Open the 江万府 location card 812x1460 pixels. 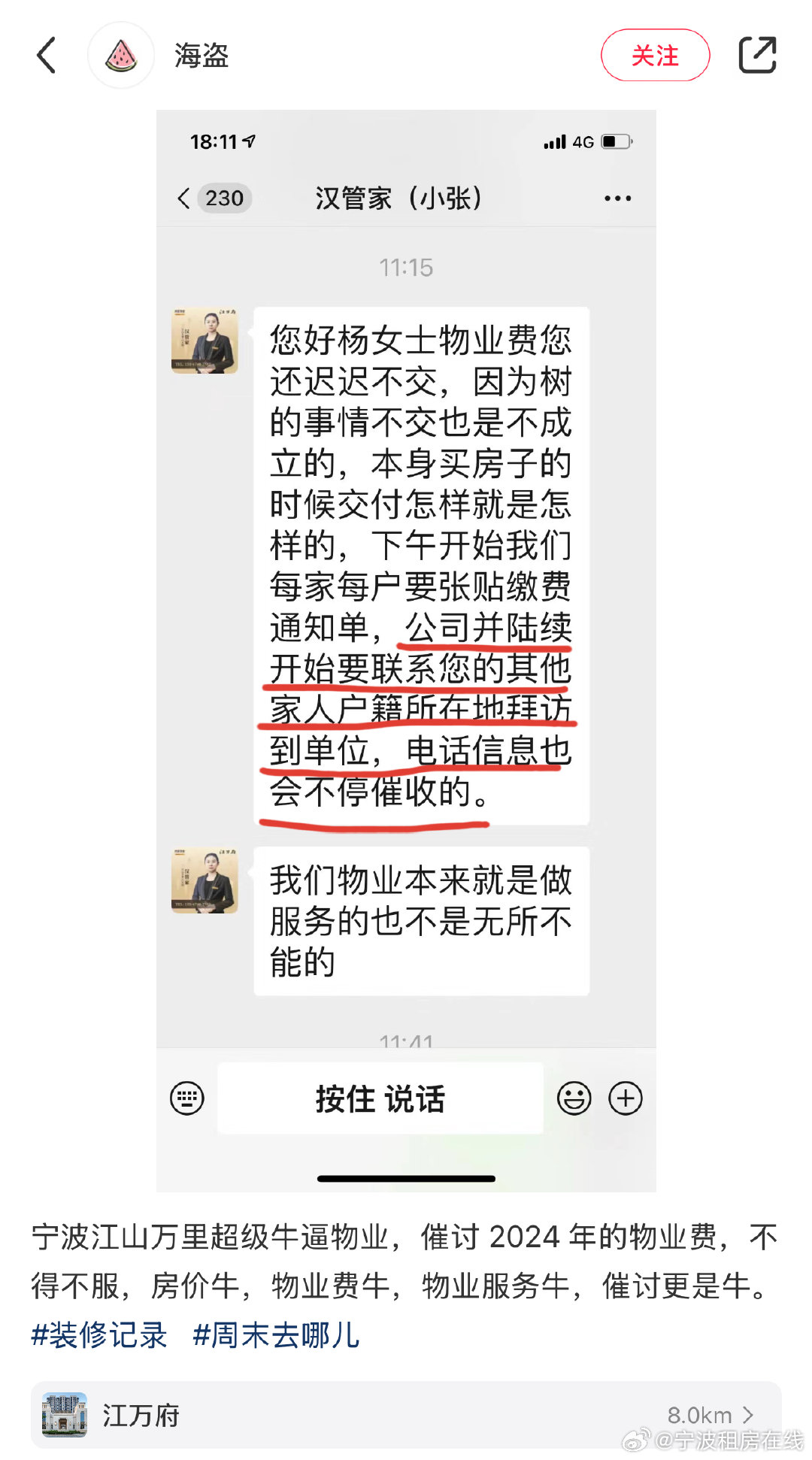pyautogui.click(x=406, y=1415)
